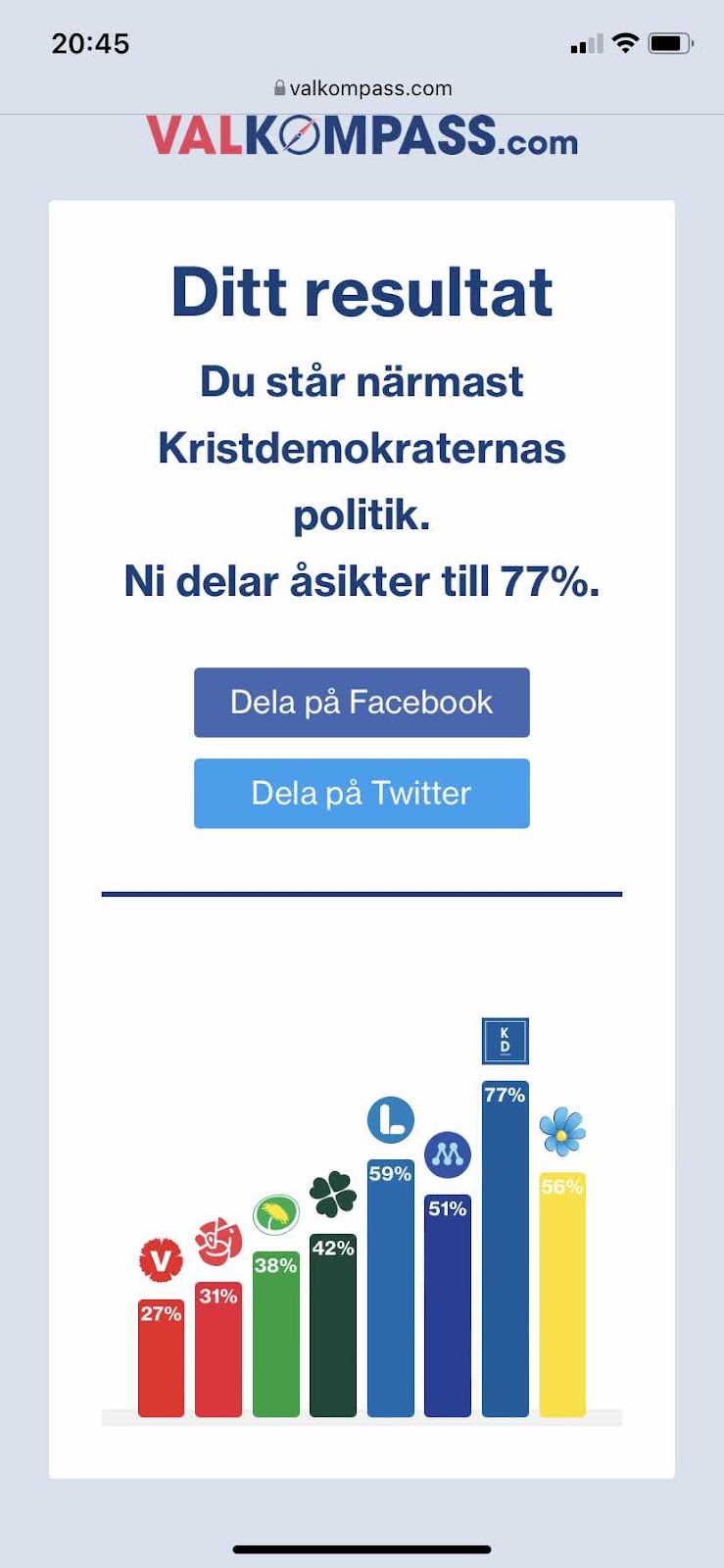Share result on Facebook

[x=362, y=702]
